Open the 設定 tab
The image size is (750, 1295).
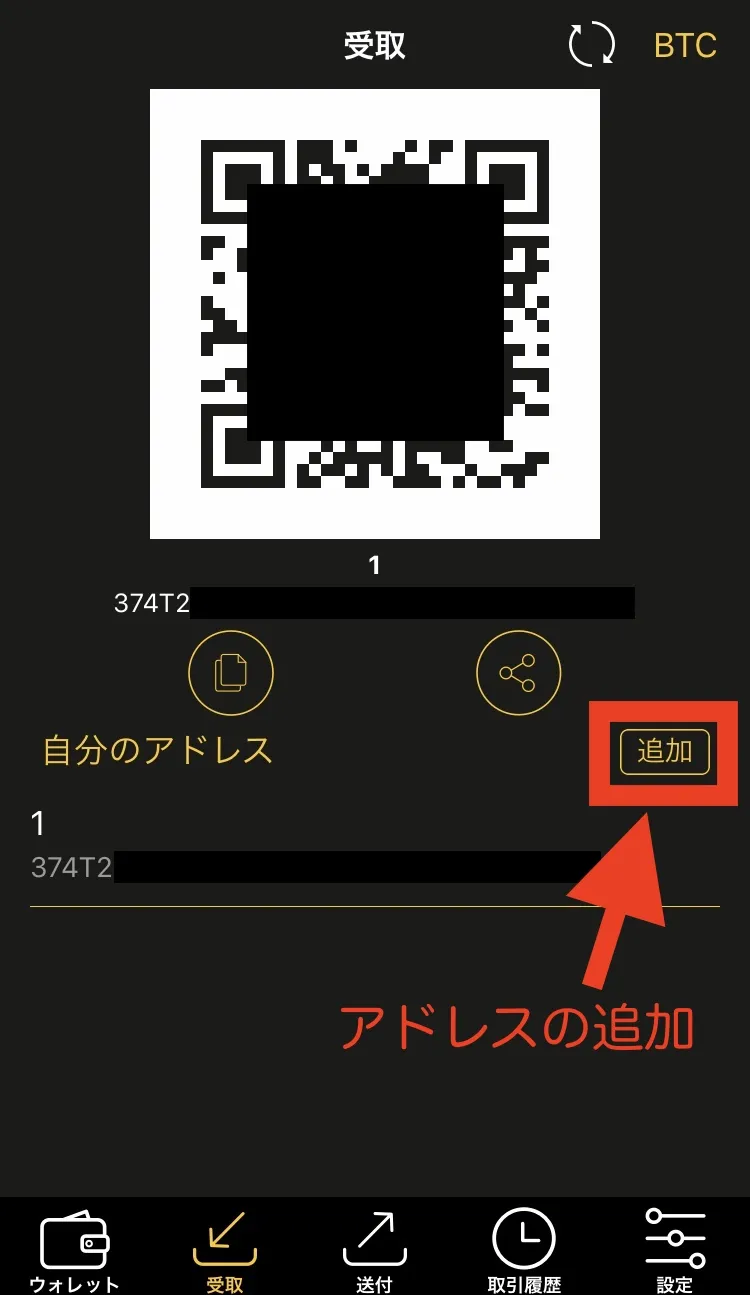675,1250
